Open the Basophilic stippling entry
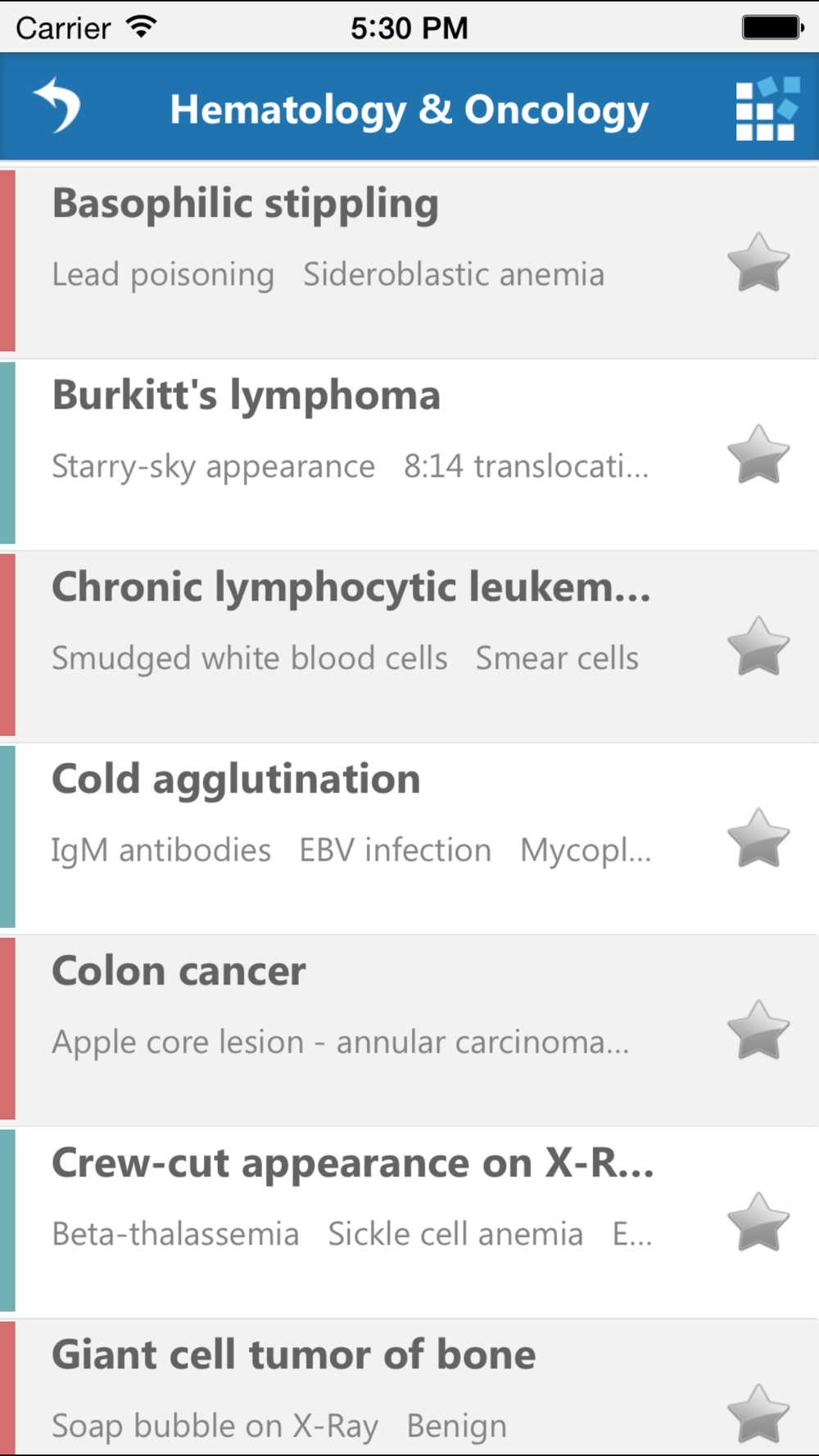 tap(409, 262)
